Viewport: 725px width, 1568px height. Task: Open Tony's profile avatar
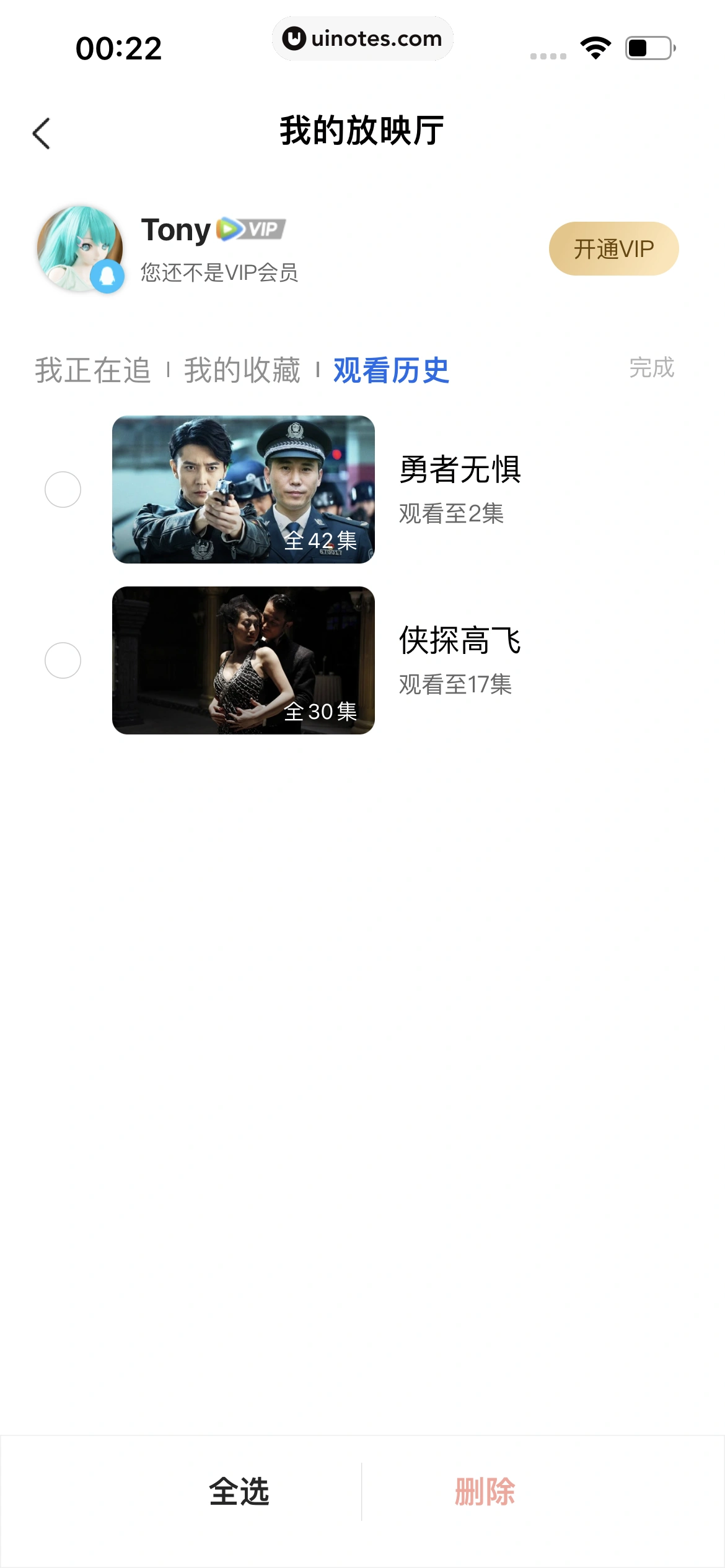click(81, 249)
